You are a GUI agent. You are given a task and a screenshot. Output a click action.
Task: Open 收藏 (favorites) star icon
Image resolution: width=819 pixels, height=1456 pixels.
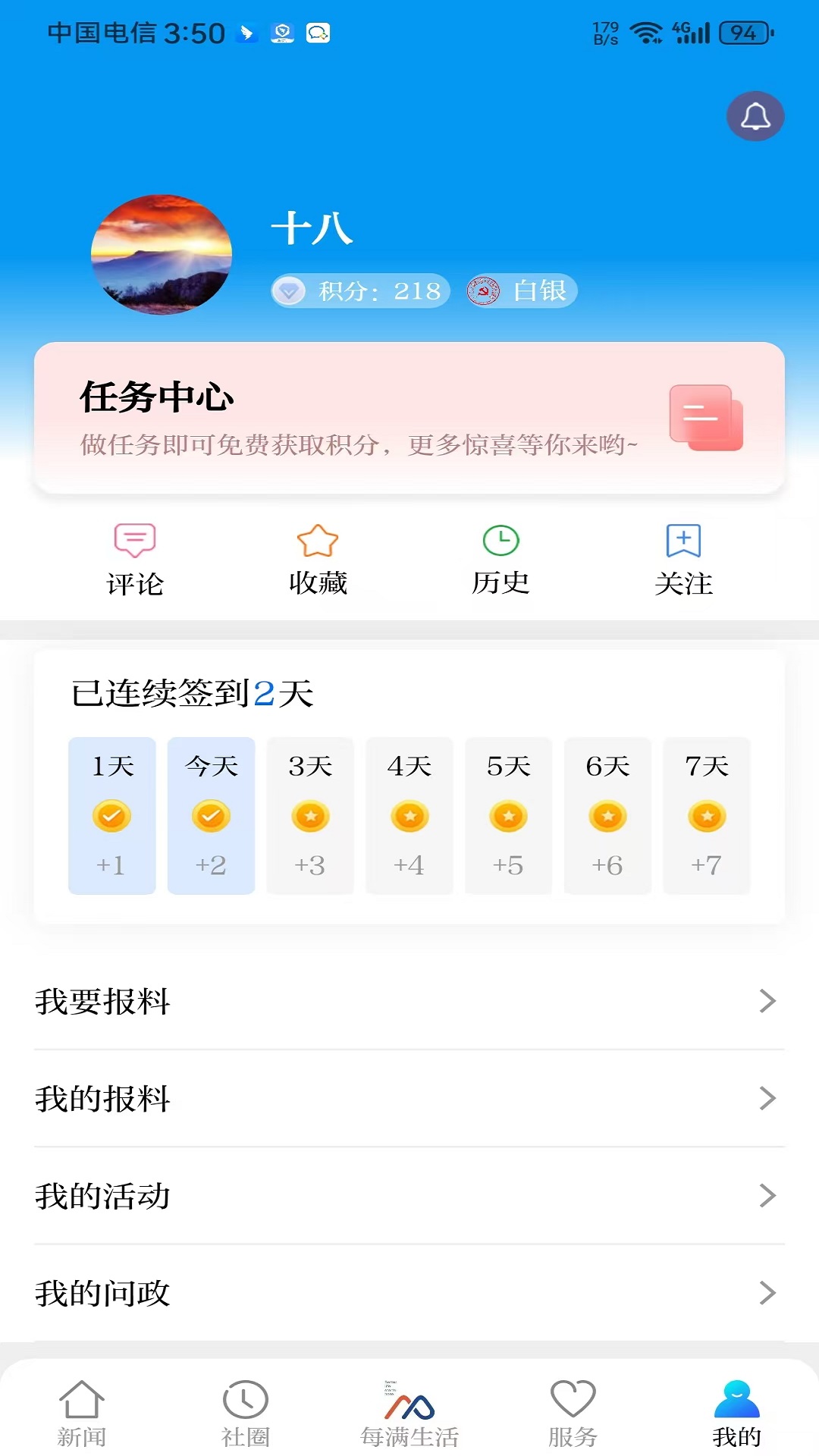317,540
